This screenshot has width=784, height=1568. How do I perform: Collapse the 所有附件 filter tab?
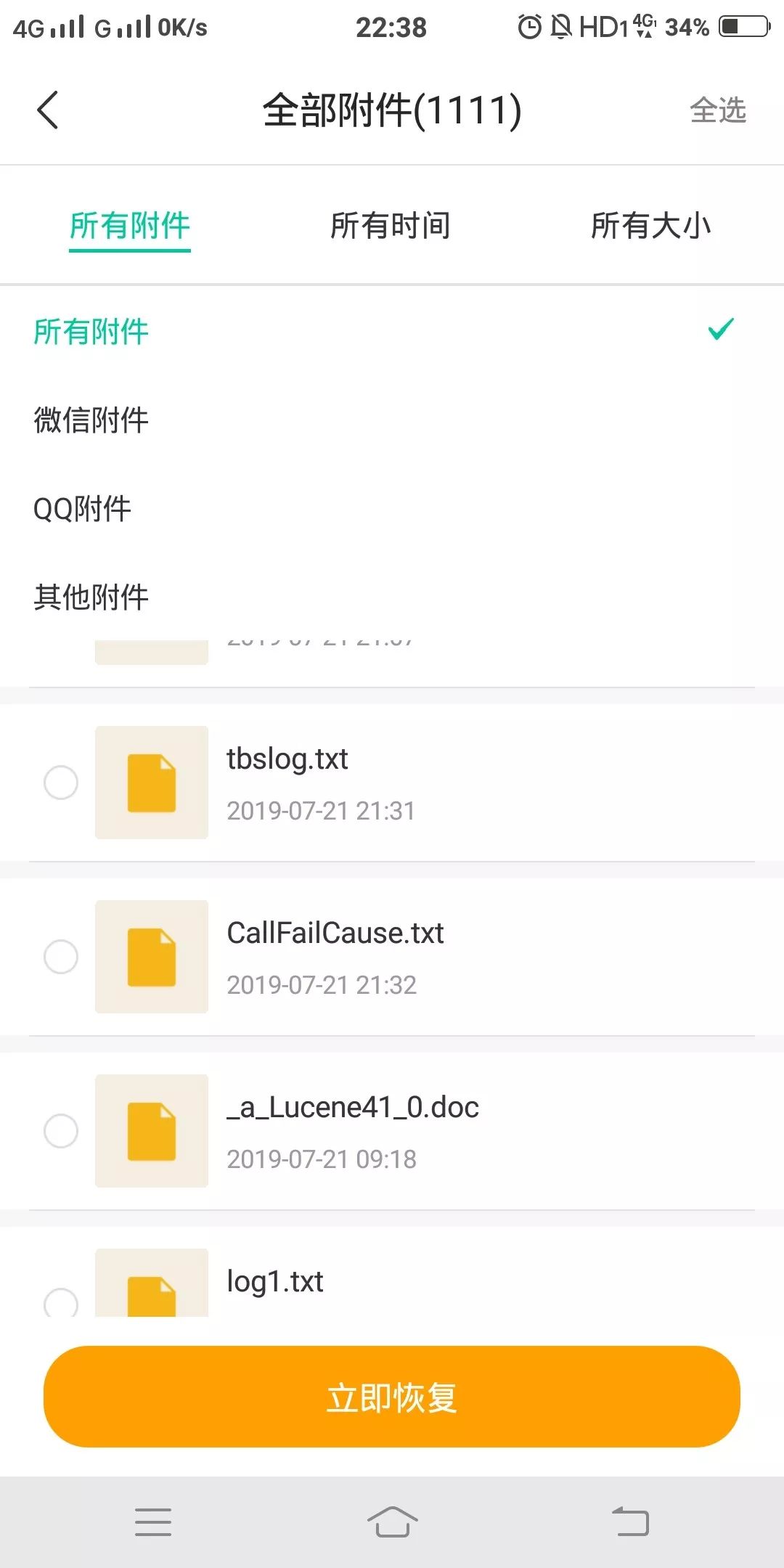coord(130,226)
